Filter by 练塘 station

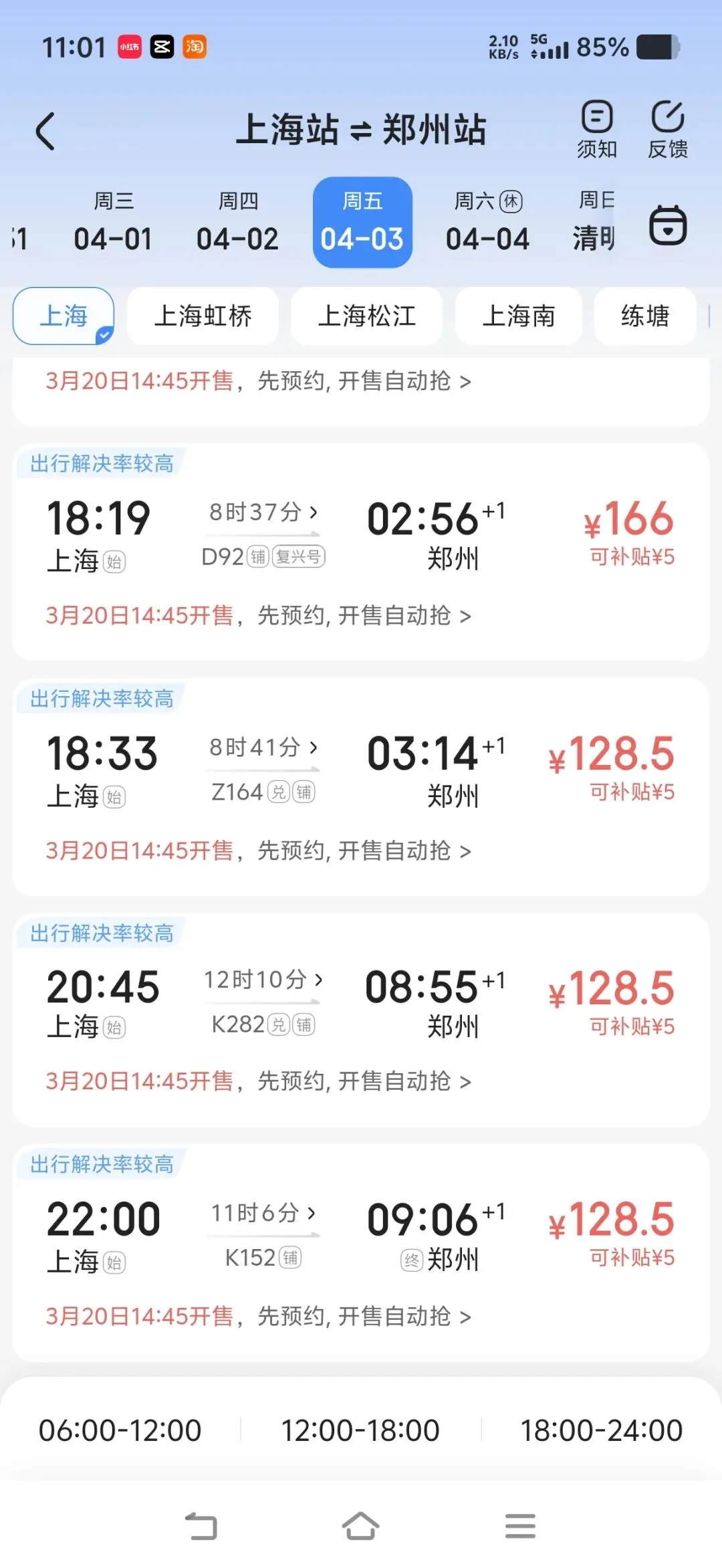tap(644, 316)
